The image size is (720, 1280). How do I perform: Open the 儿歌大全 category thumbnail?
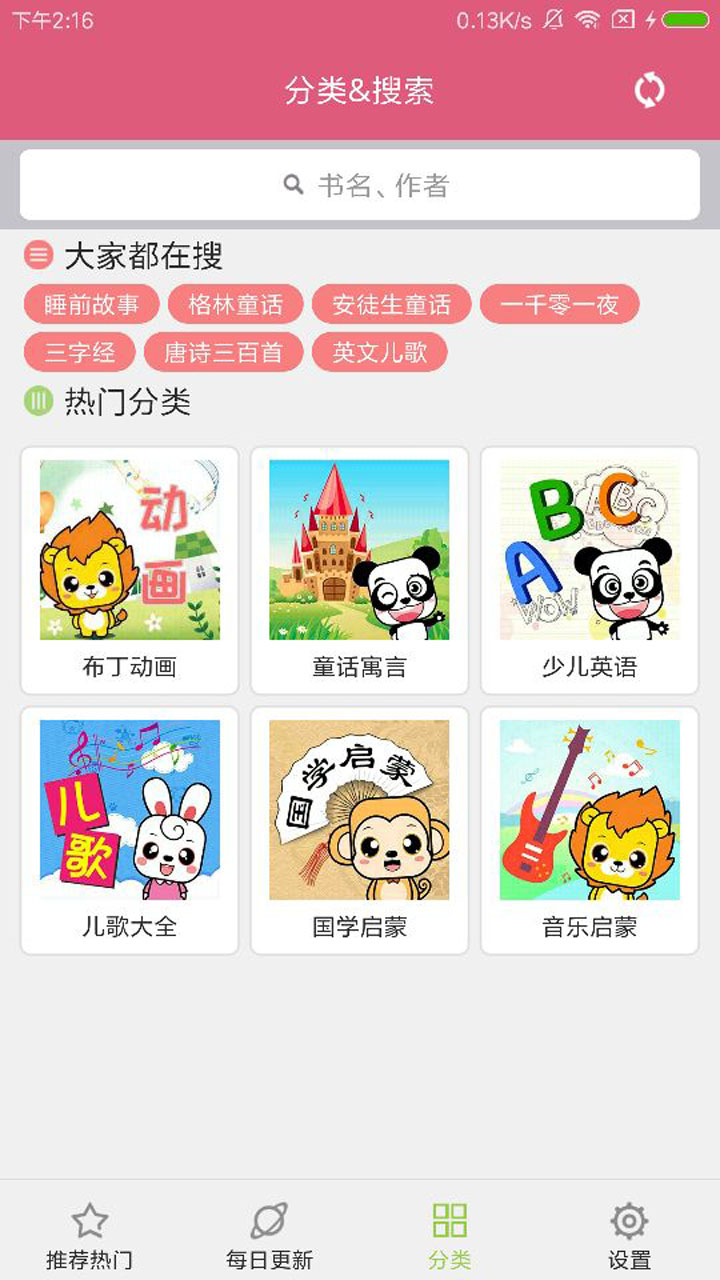point(128,810)
